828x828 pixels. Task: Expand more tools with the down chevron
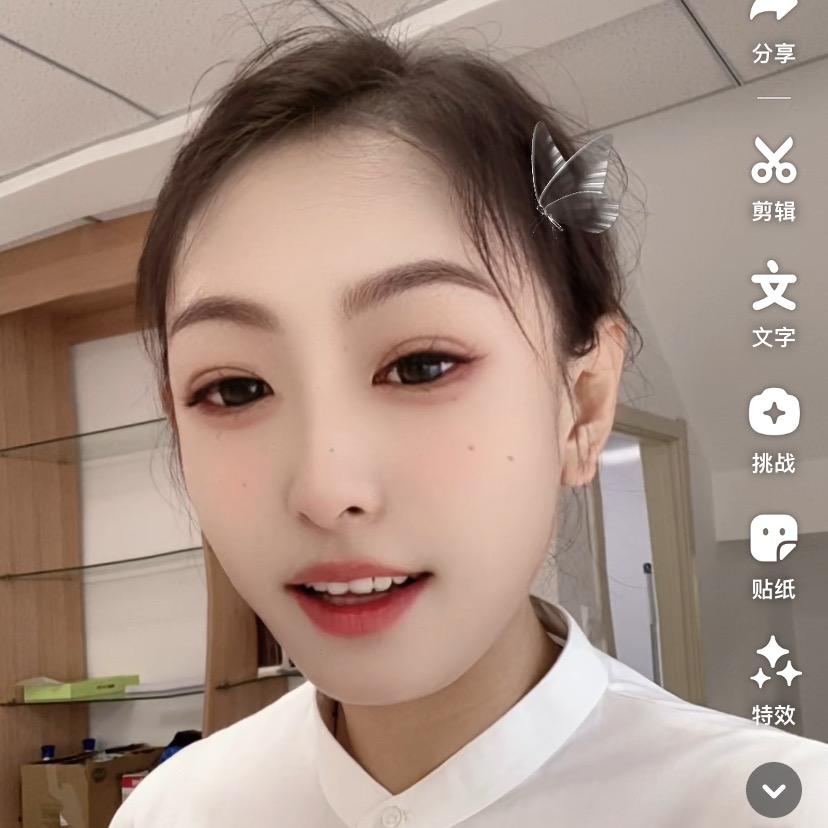click(773, 790)
